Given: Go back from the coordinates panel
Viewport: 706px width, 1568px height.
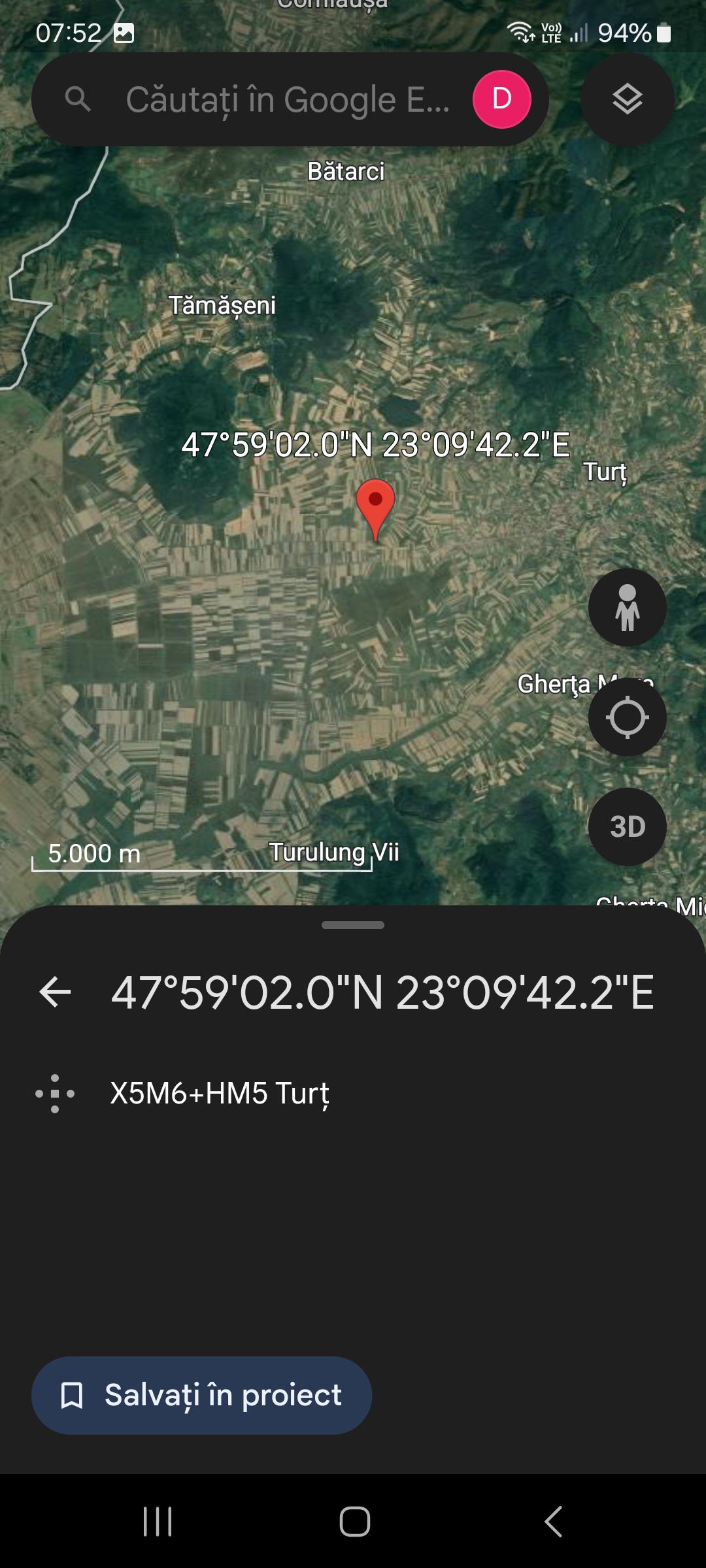Looking at the screenshot, I should 56,992.
